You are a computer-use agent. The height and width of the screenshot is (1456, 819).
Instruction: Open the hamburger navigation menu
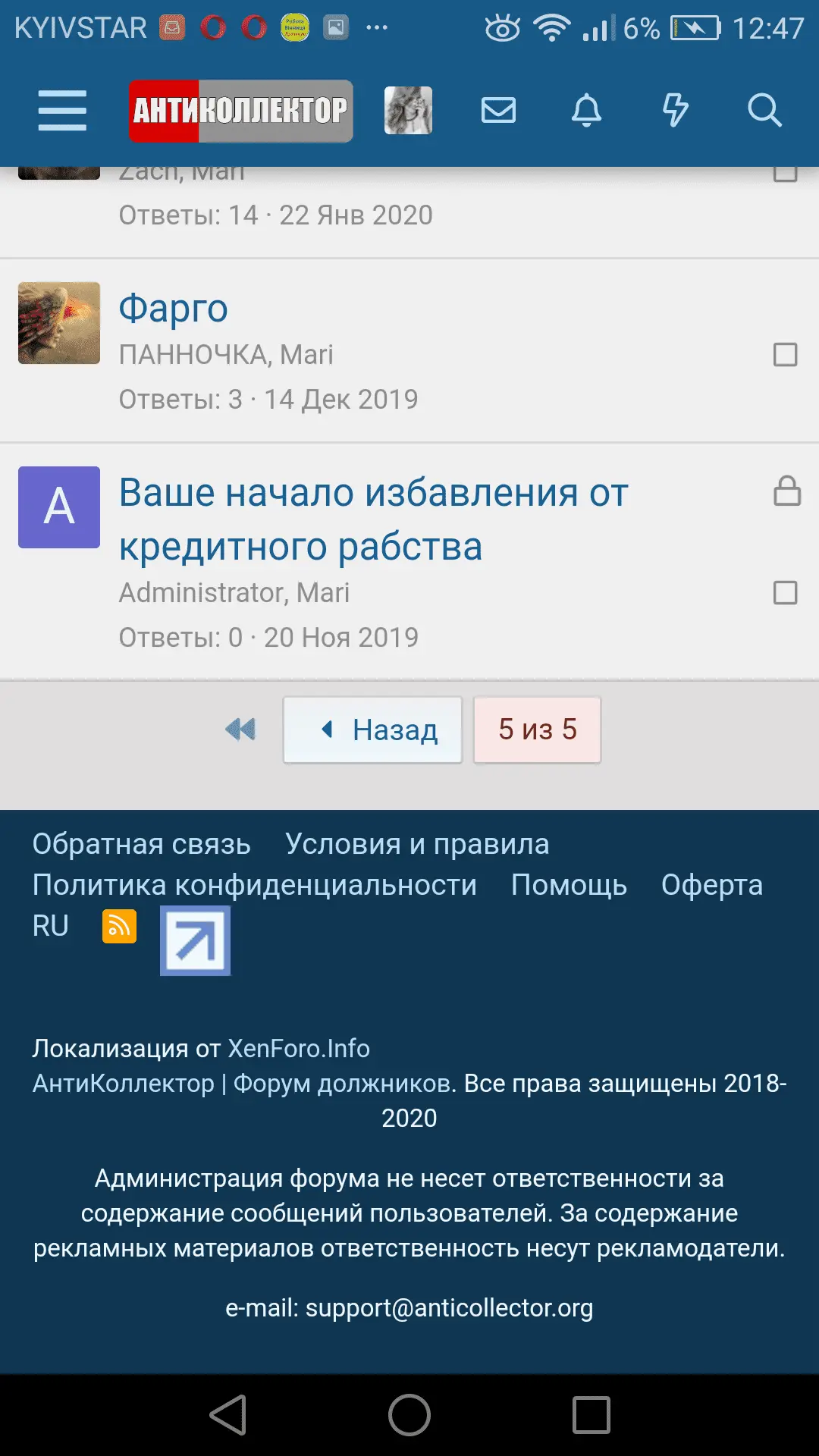point(62,111)
